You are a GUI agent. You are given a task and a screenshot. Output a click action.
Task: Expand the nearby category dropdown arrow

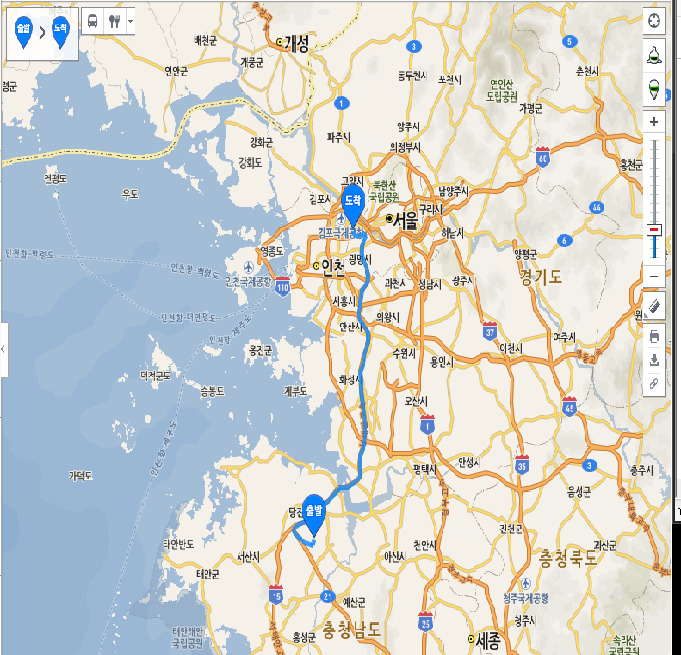(x=130, y=21)
